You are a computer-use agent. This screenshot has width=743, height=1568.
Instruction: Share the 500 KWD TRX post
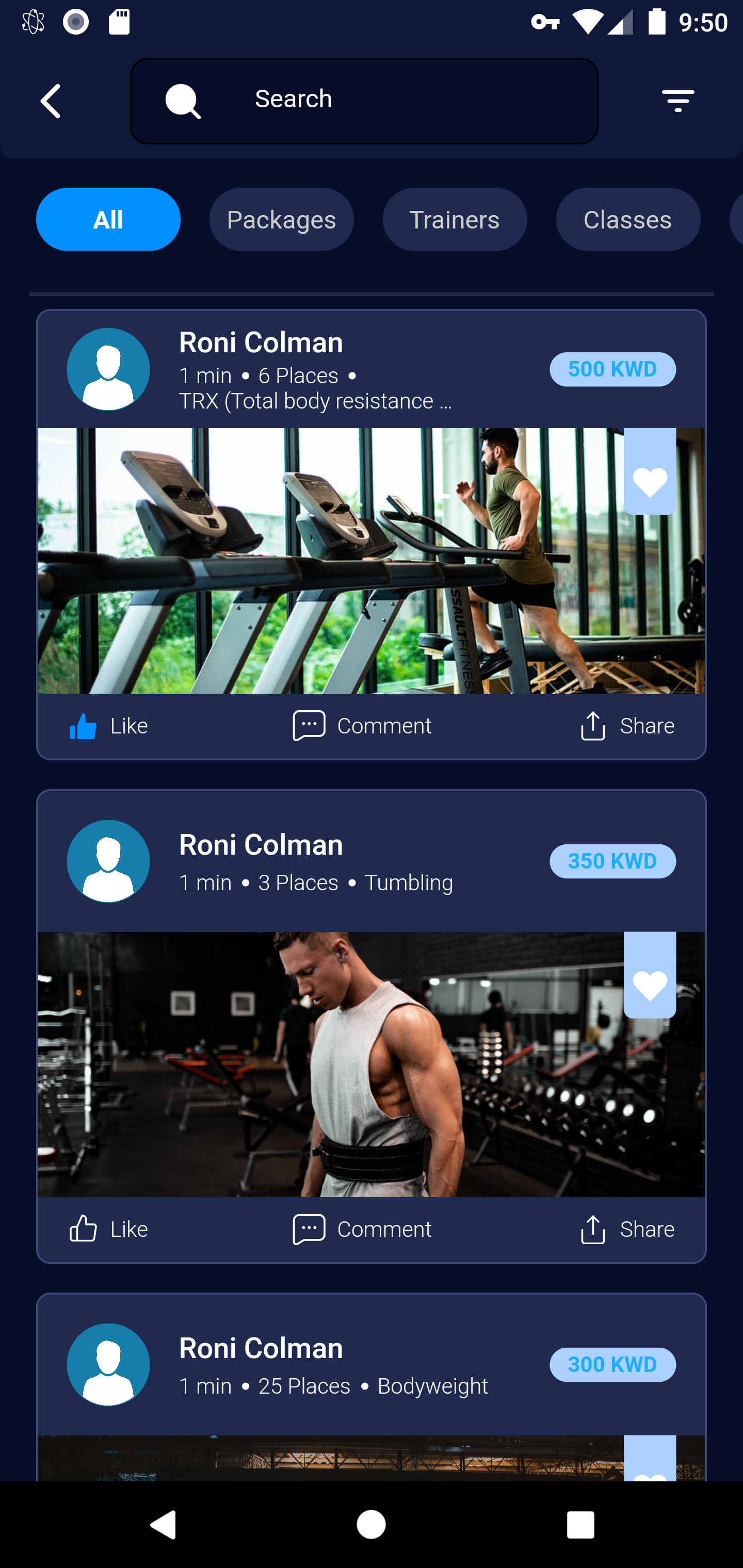(627, 726)
